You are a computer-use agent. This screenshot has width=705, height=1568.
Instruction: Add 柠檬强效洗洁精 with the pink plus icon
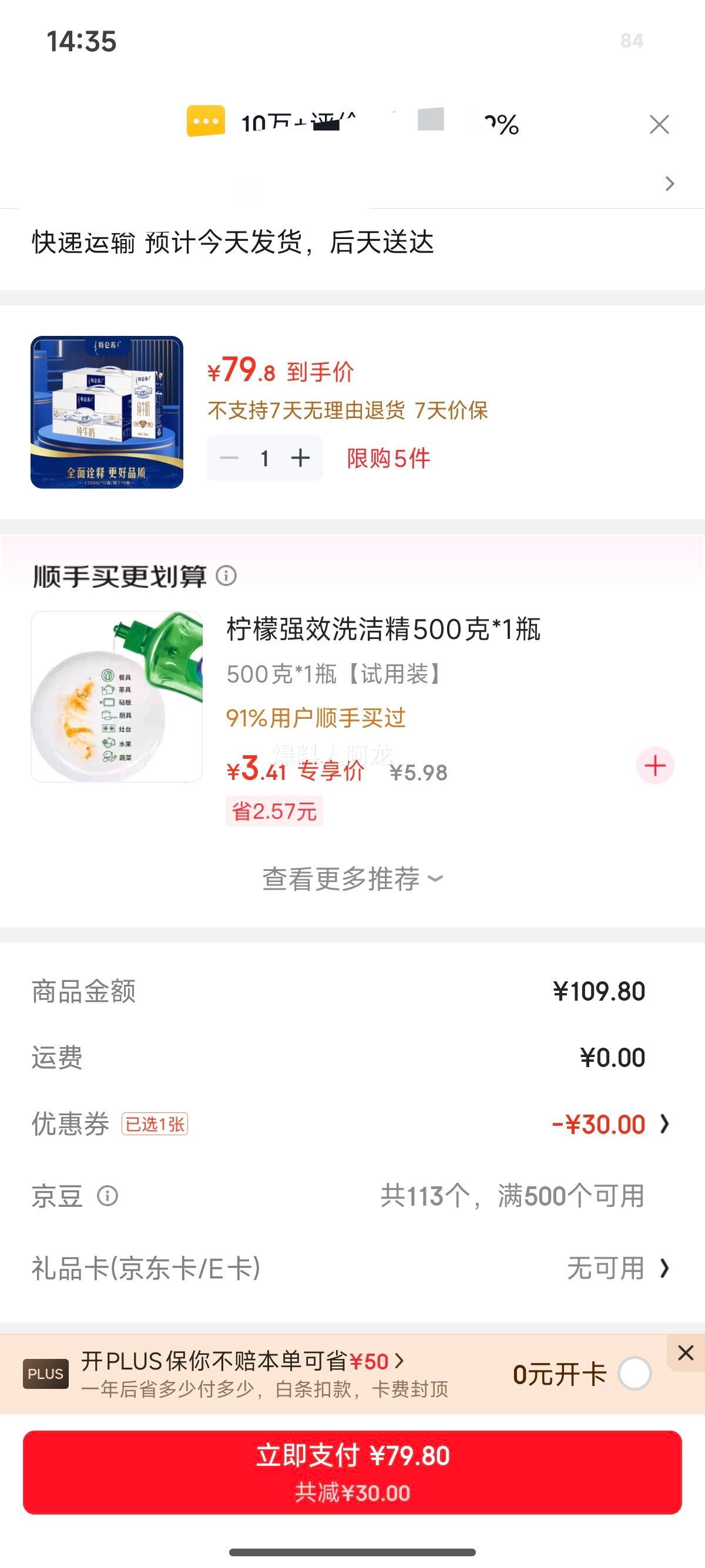(654, 766)
